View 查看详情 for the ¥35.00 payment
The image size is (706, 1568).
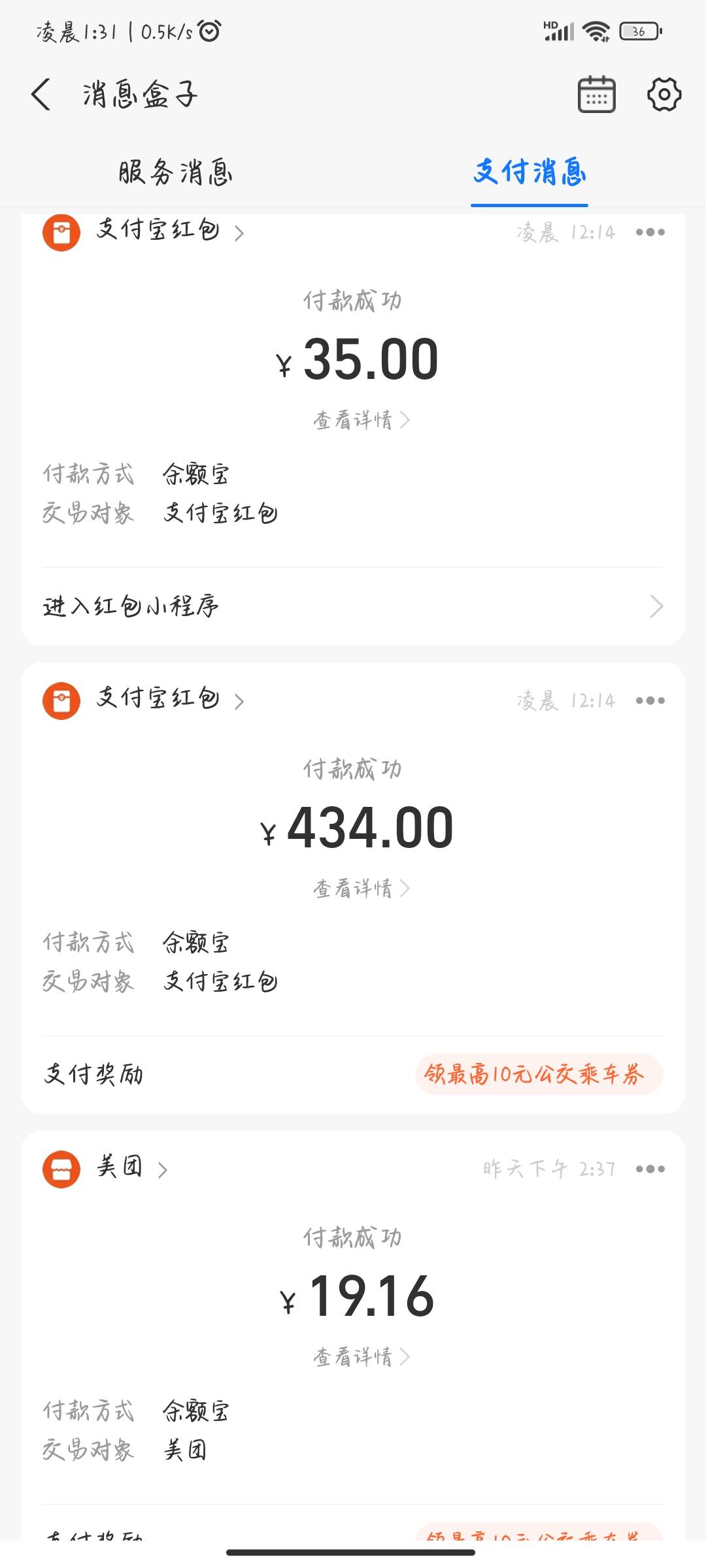tap(361, 419)
